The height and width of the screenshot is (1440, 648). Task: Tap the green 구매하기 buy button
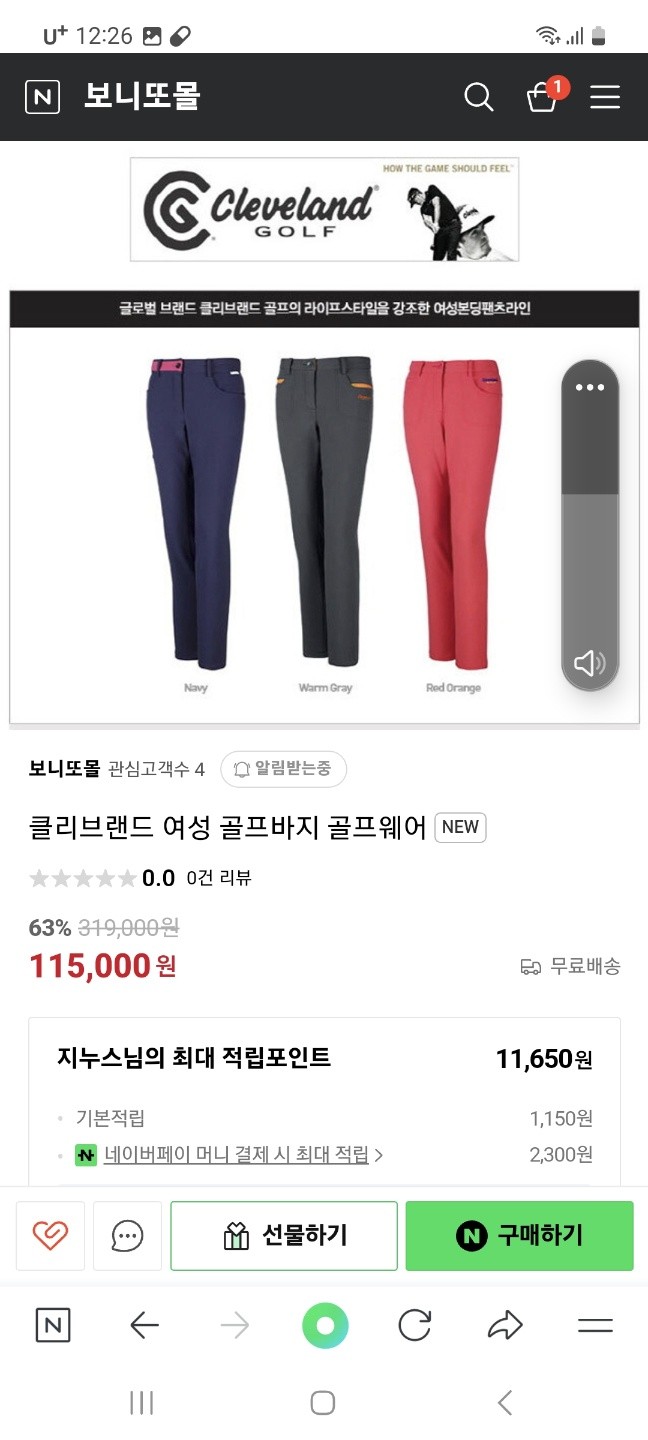click(x=519, y=1236)
